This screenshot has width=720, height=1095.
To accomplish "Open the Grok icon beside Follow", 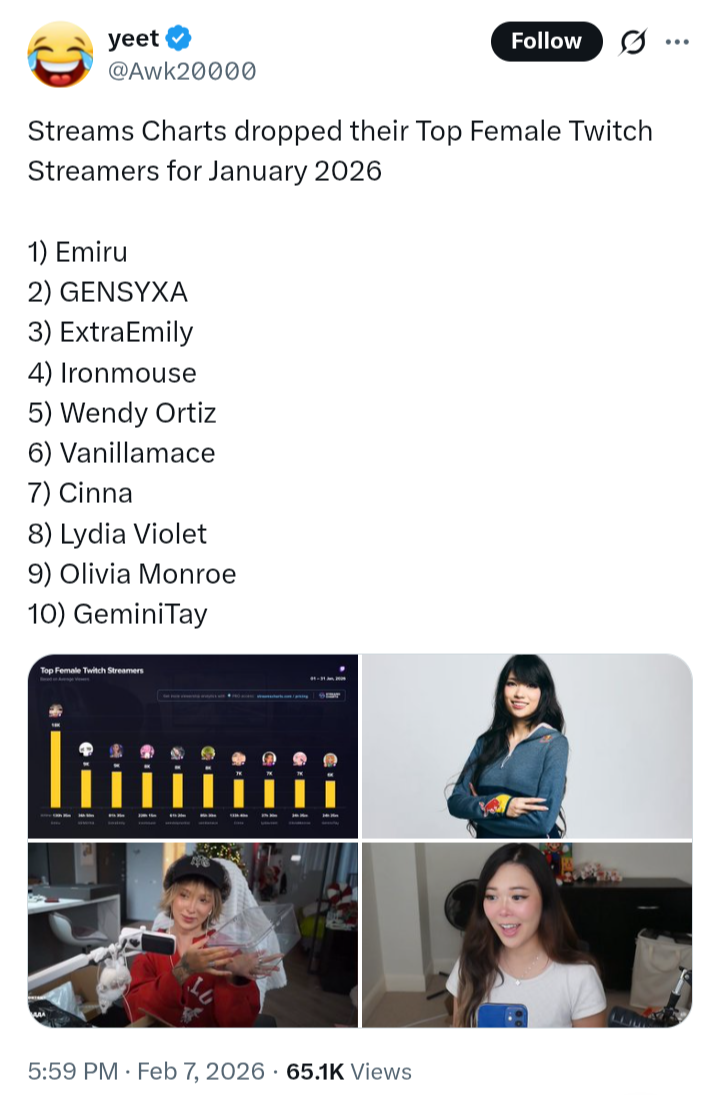I will (x=633, y=42).
